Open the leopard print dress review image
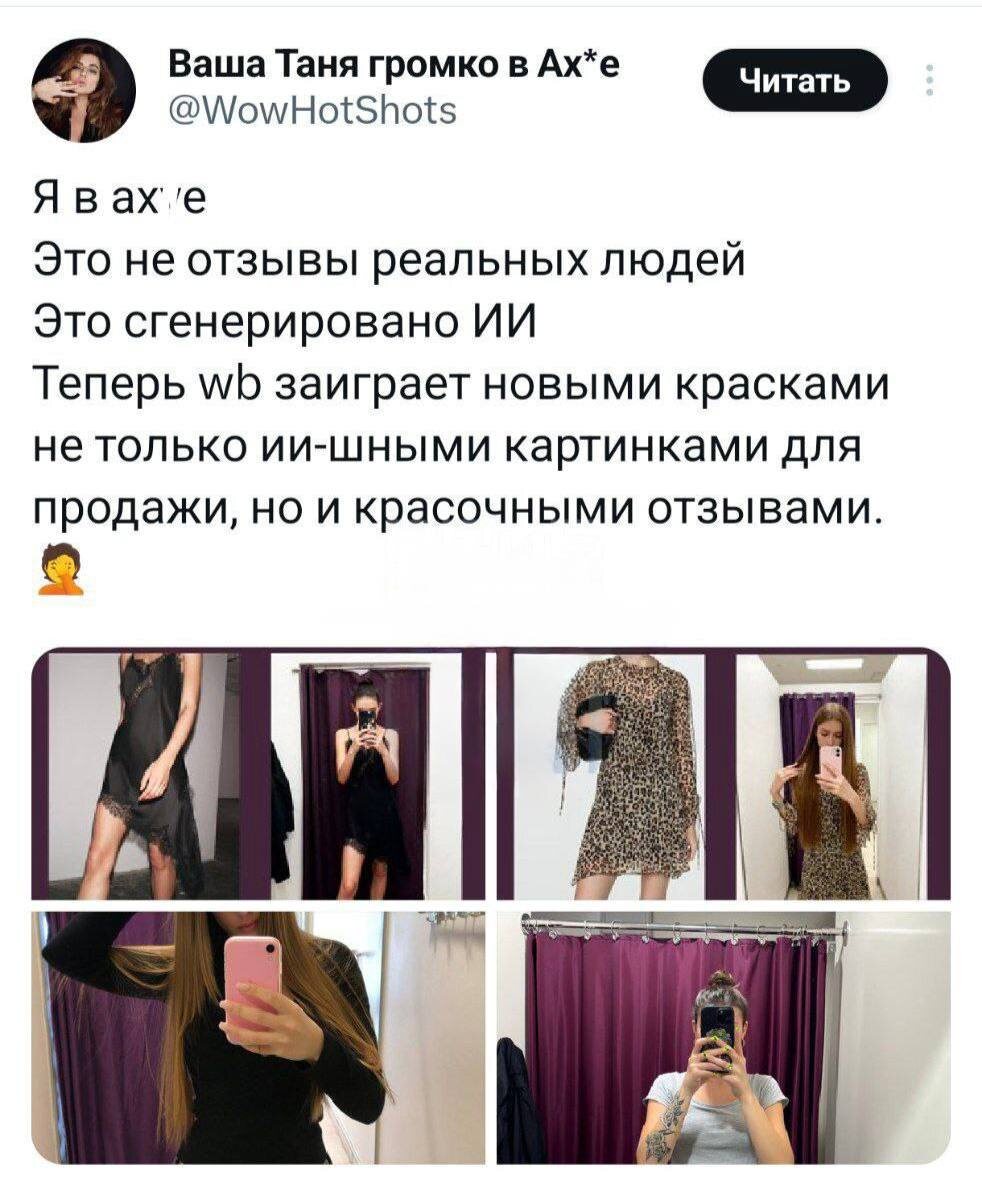982x1197 pixels. pos(723,774)
